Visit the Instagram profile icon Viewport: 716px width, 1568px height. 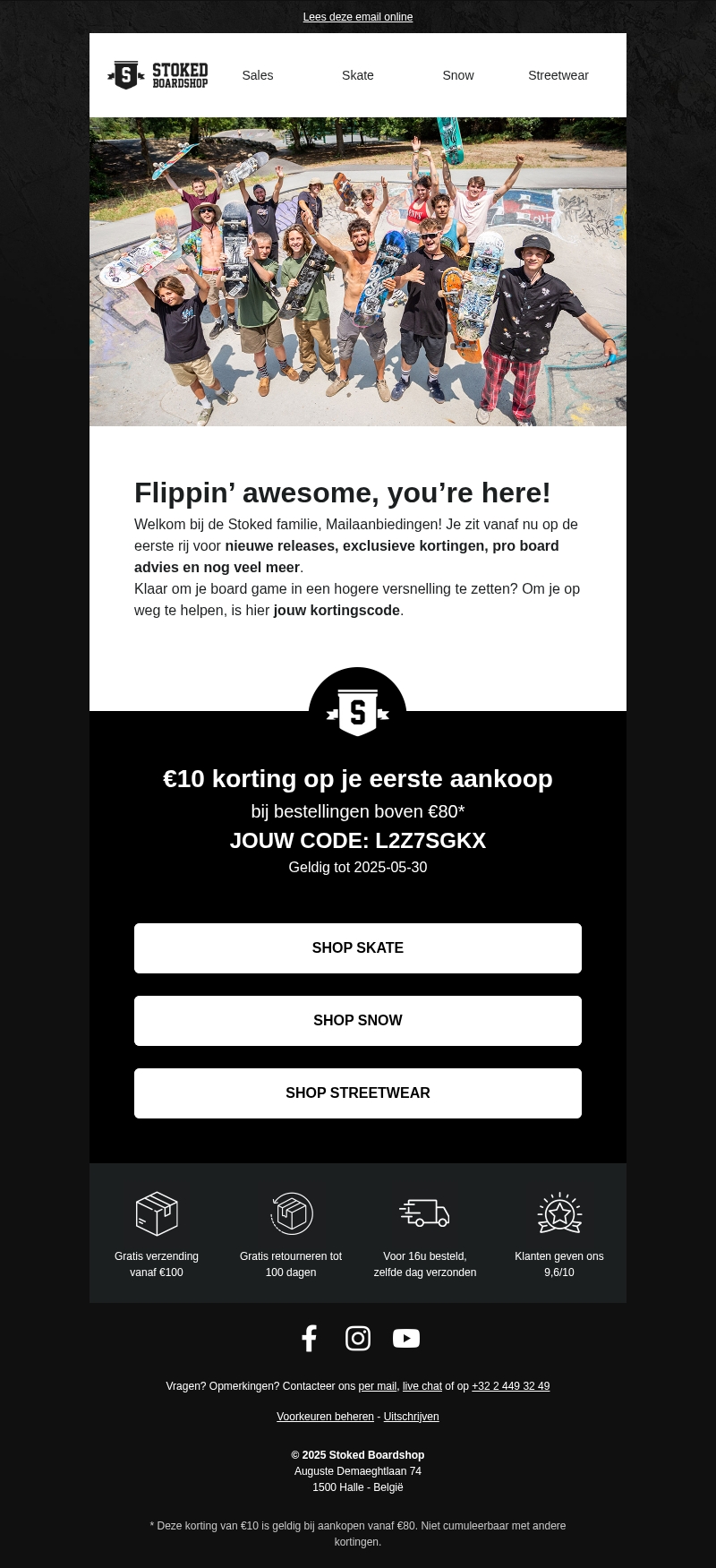[x=358, y=1338]
